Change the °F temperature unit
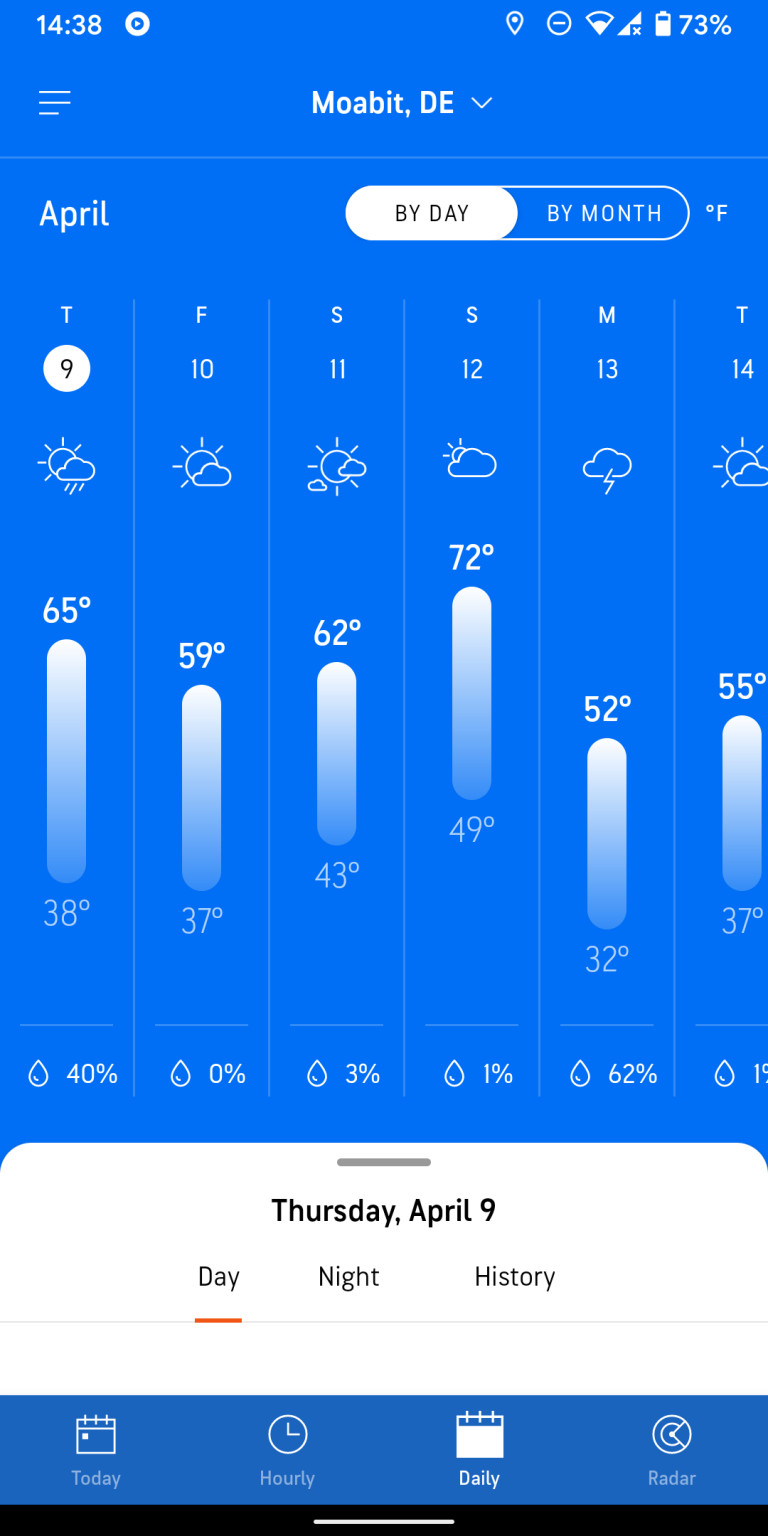The width and height of the screenshot is (768, 1536). coord(716,213)
